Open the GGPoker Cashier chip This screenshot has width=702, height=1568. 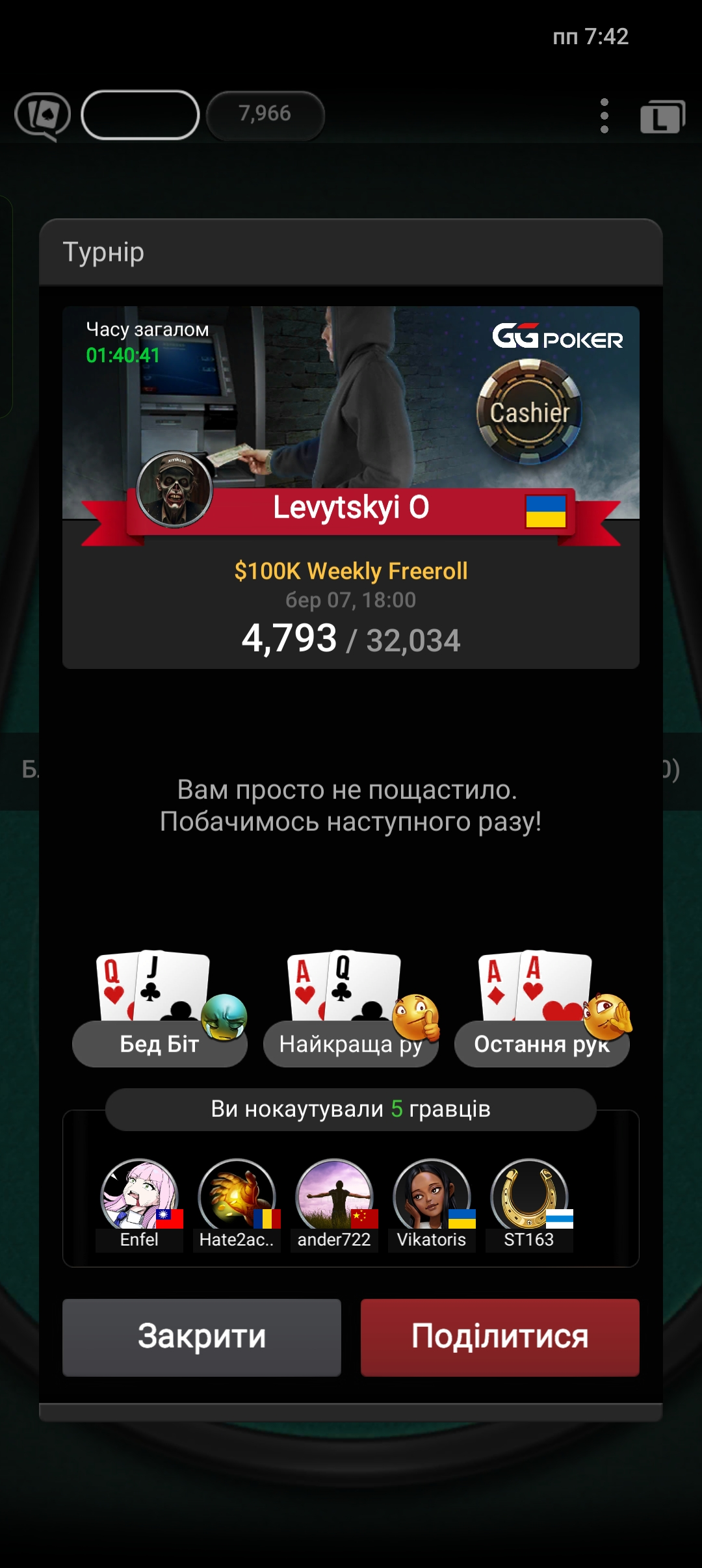coord(529,412)
